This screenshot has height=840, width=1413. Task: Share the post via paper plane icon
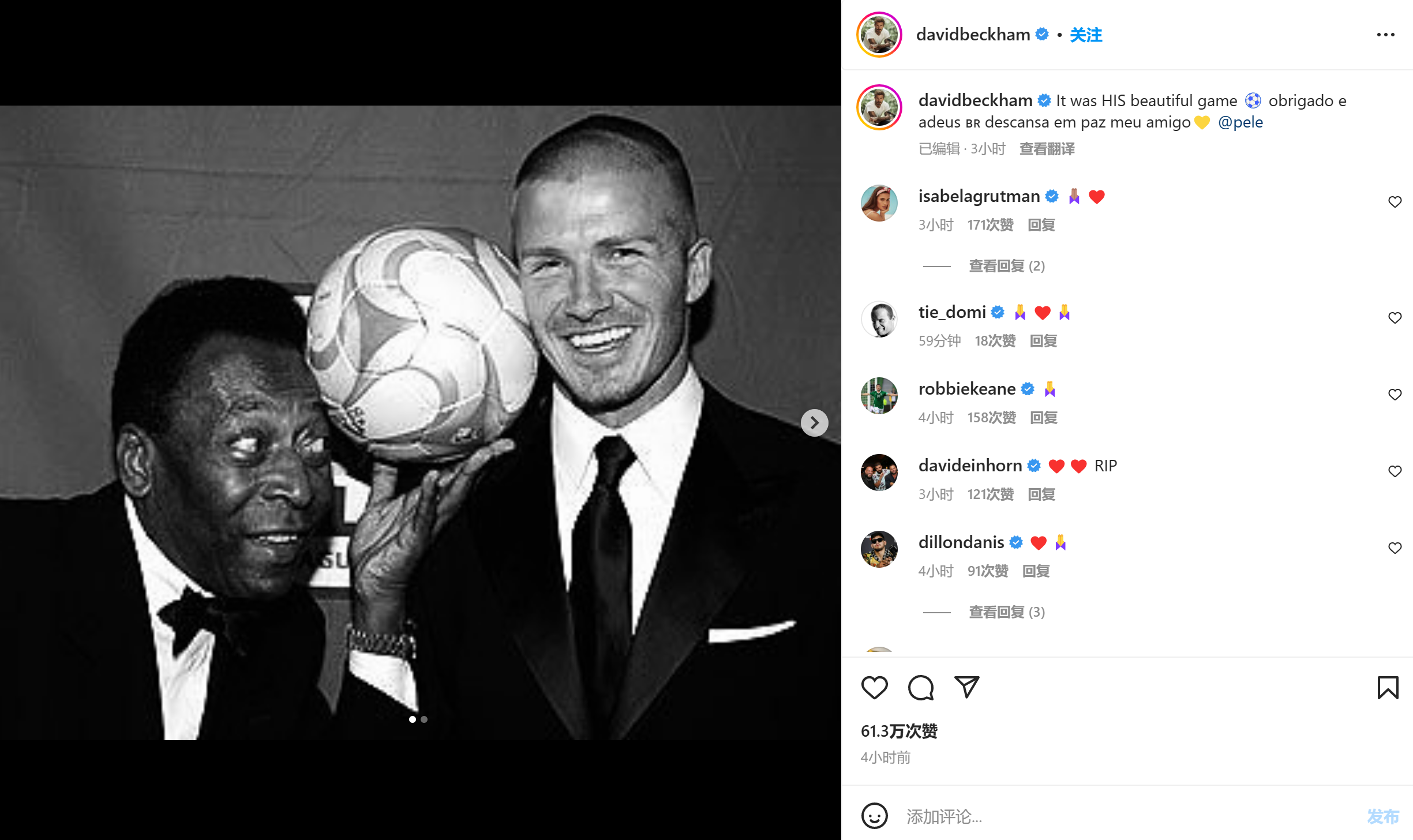(x=966, y=687)
